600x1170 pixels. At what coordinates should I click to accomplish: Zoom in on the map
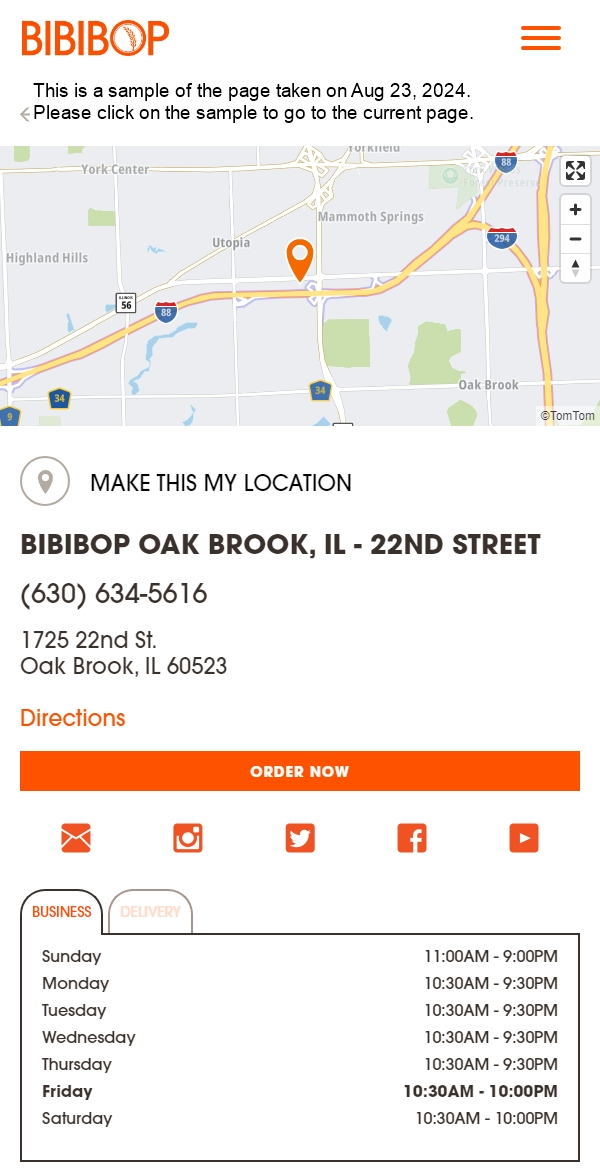click(575, 210)
